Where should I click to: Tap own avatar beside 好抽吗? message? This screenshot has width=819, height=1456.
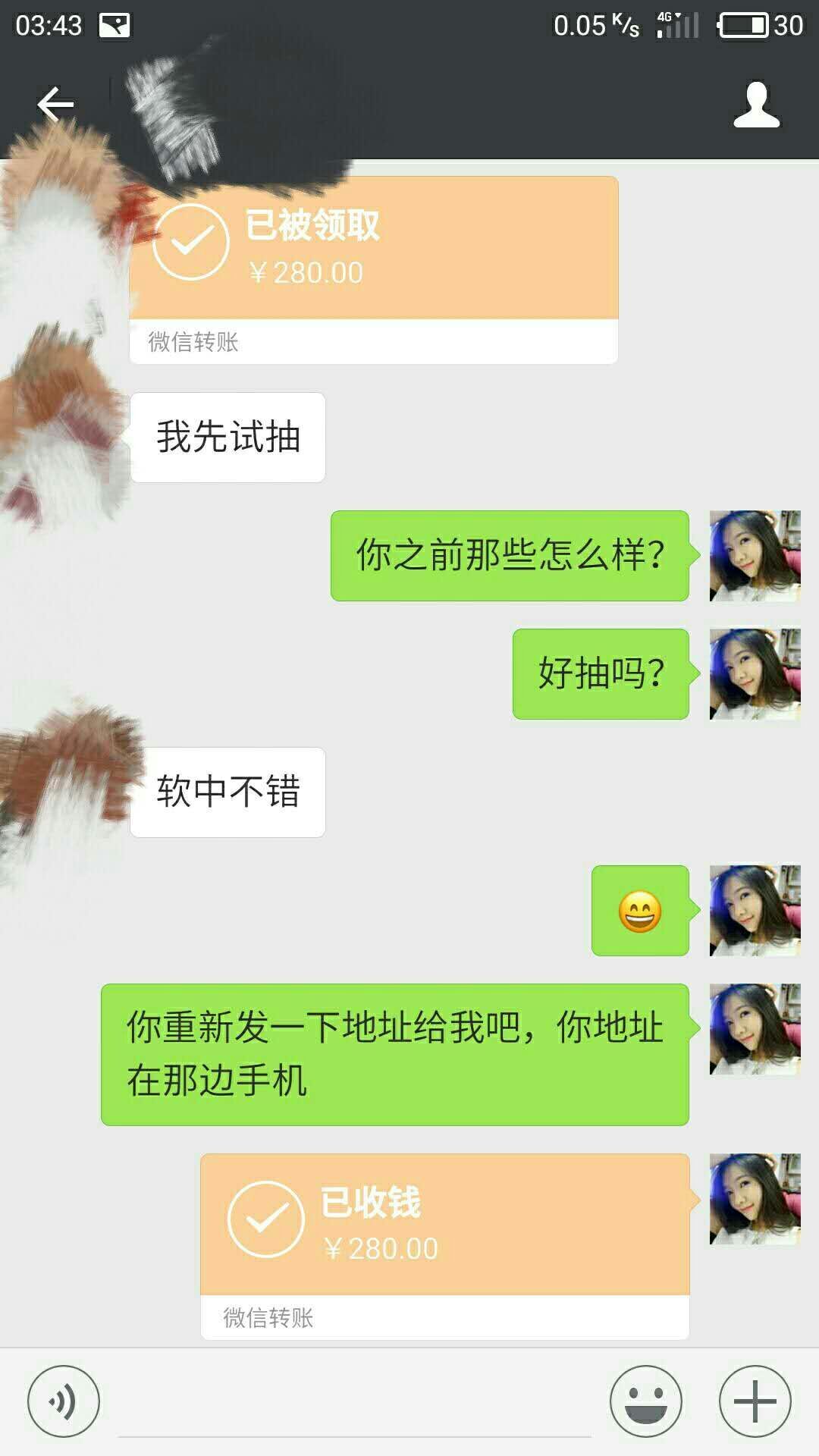[x=755, y=673]
